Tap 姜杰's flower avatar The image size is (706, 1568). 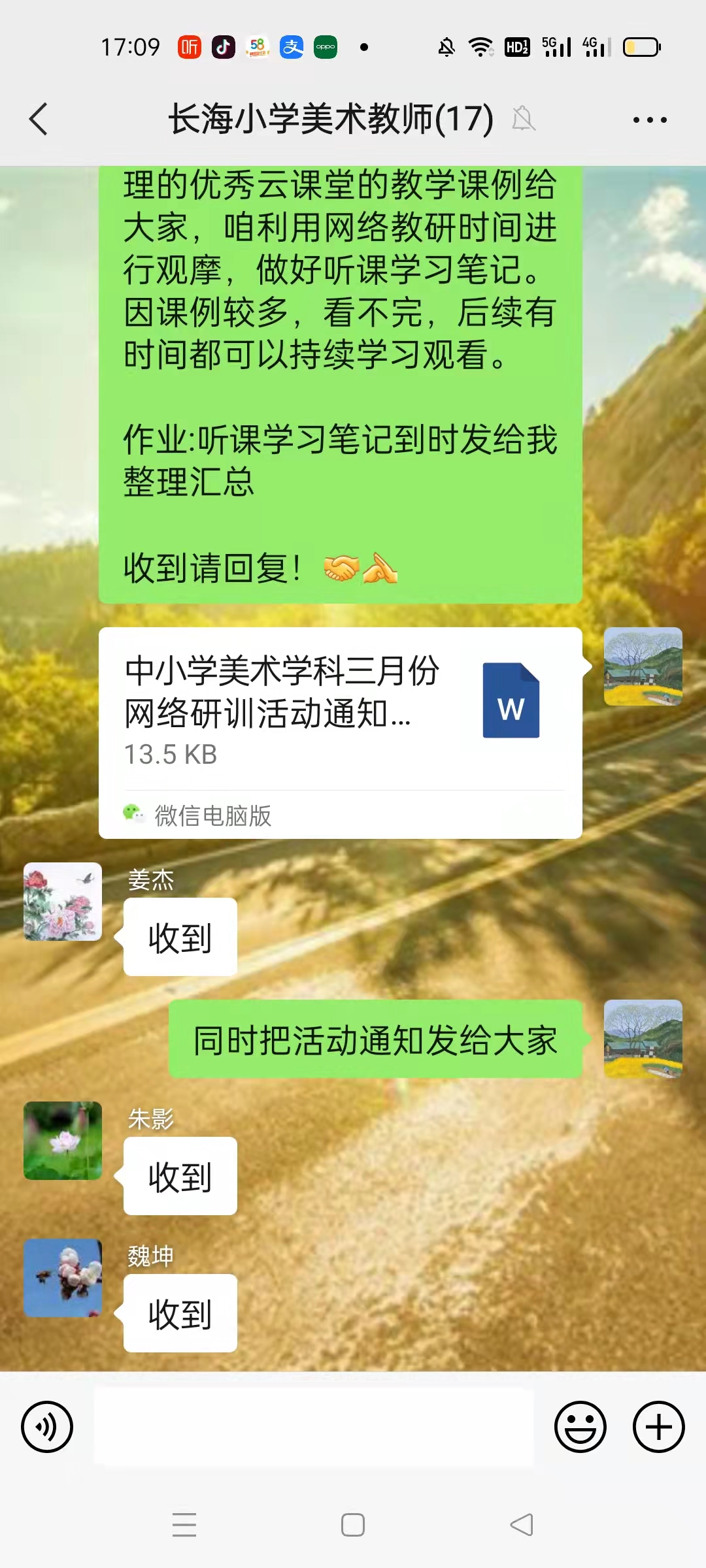pyautogui.click(x=63, y=902)
